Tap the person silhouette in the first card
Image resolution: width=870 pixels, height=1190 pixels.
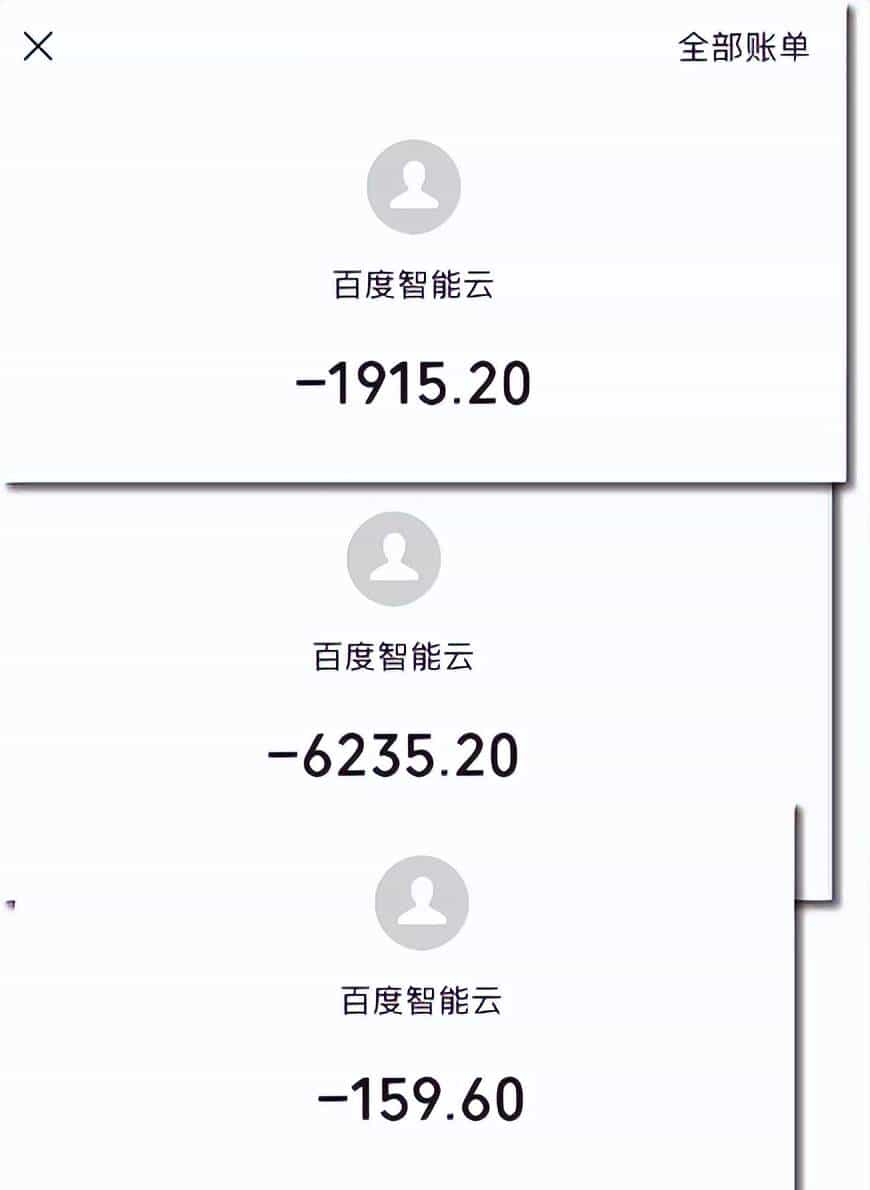(x=413, y=186)
